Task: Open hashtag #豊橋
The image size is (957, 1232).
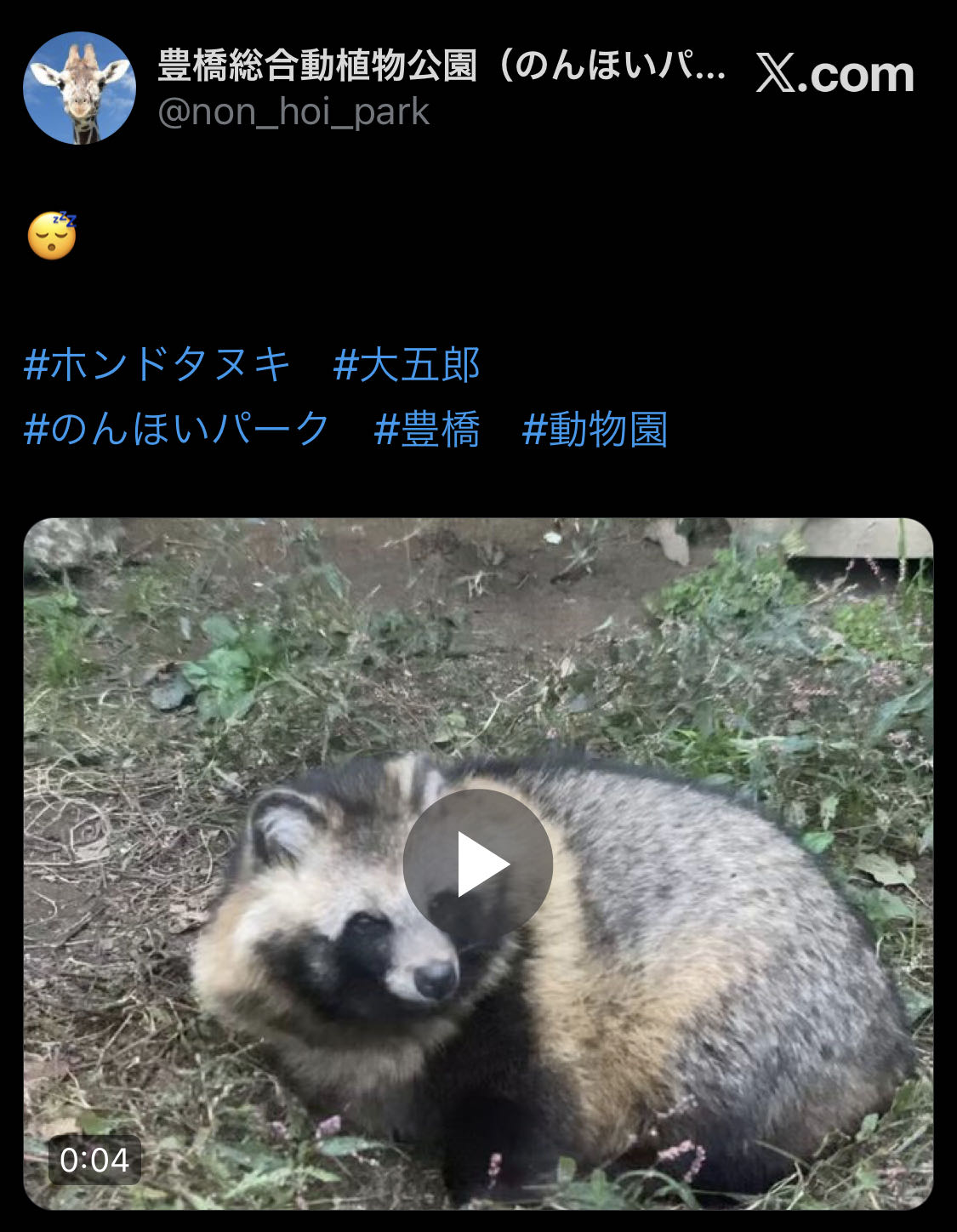Action: tap(427, 428)
